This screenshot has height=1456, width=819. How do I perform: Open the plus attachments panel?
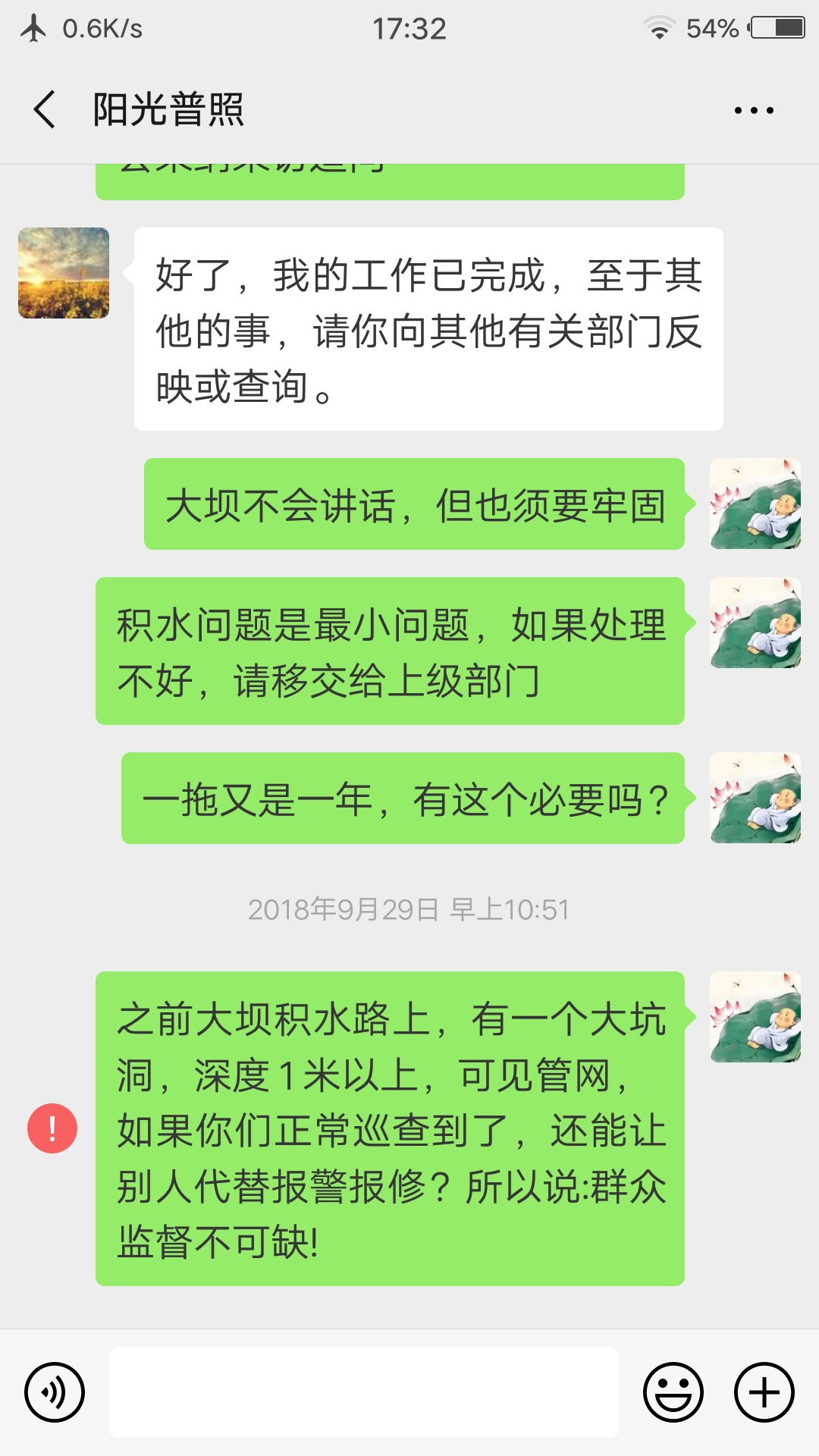pyautogui.click(x=764, y=1392)
